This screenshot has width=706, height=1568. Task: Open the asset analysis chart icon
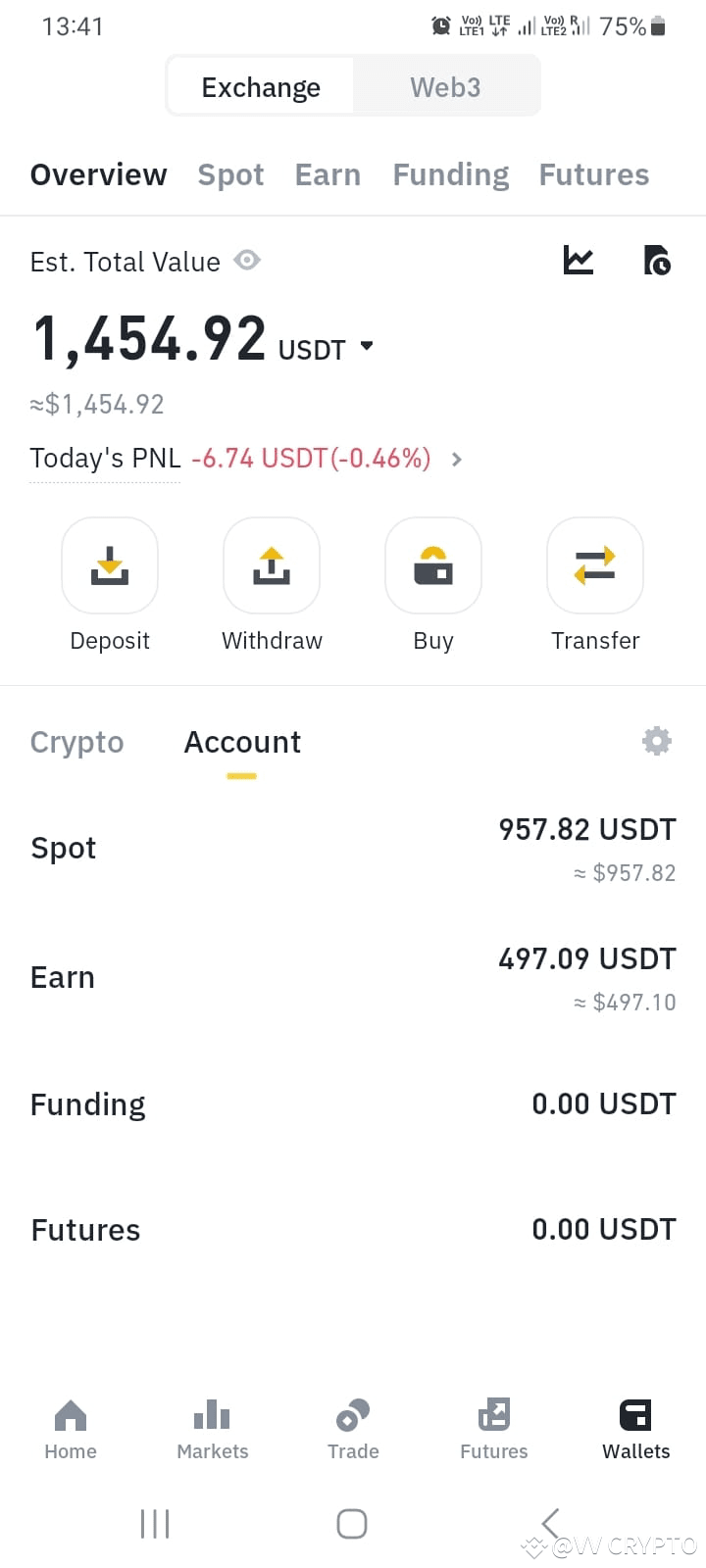pos(579,260)
